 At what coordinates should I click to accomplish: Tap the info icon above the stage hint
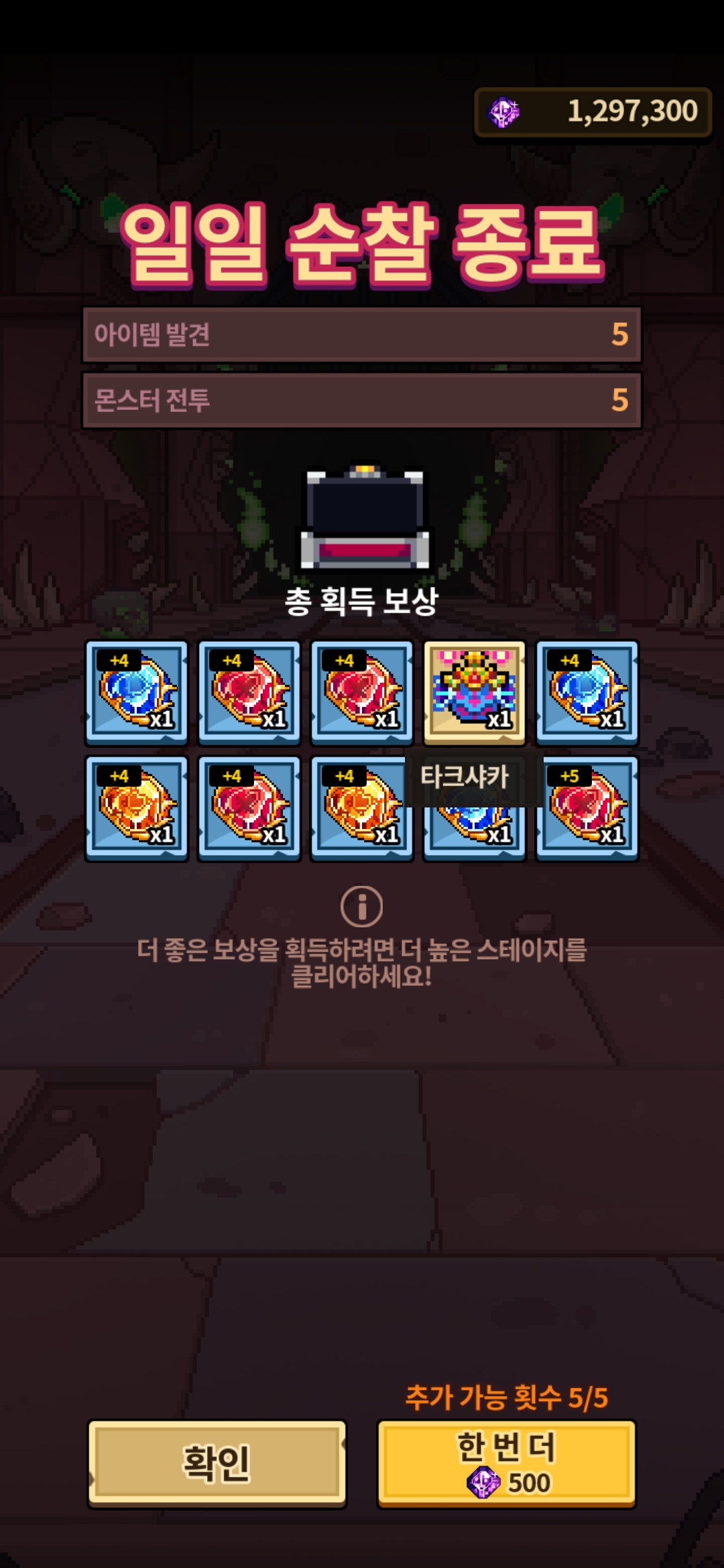361,907
